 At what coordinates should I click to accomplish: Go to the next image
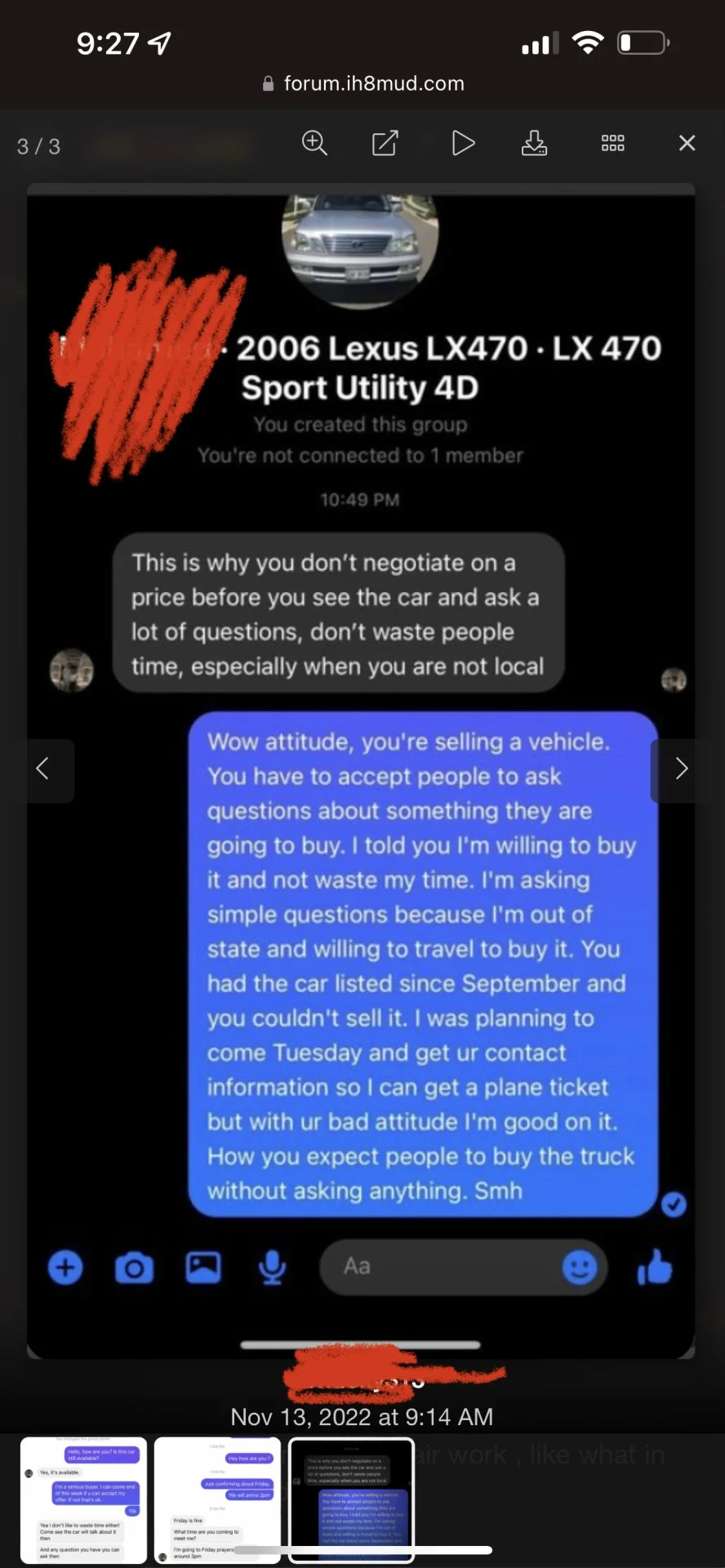[681, 769]
